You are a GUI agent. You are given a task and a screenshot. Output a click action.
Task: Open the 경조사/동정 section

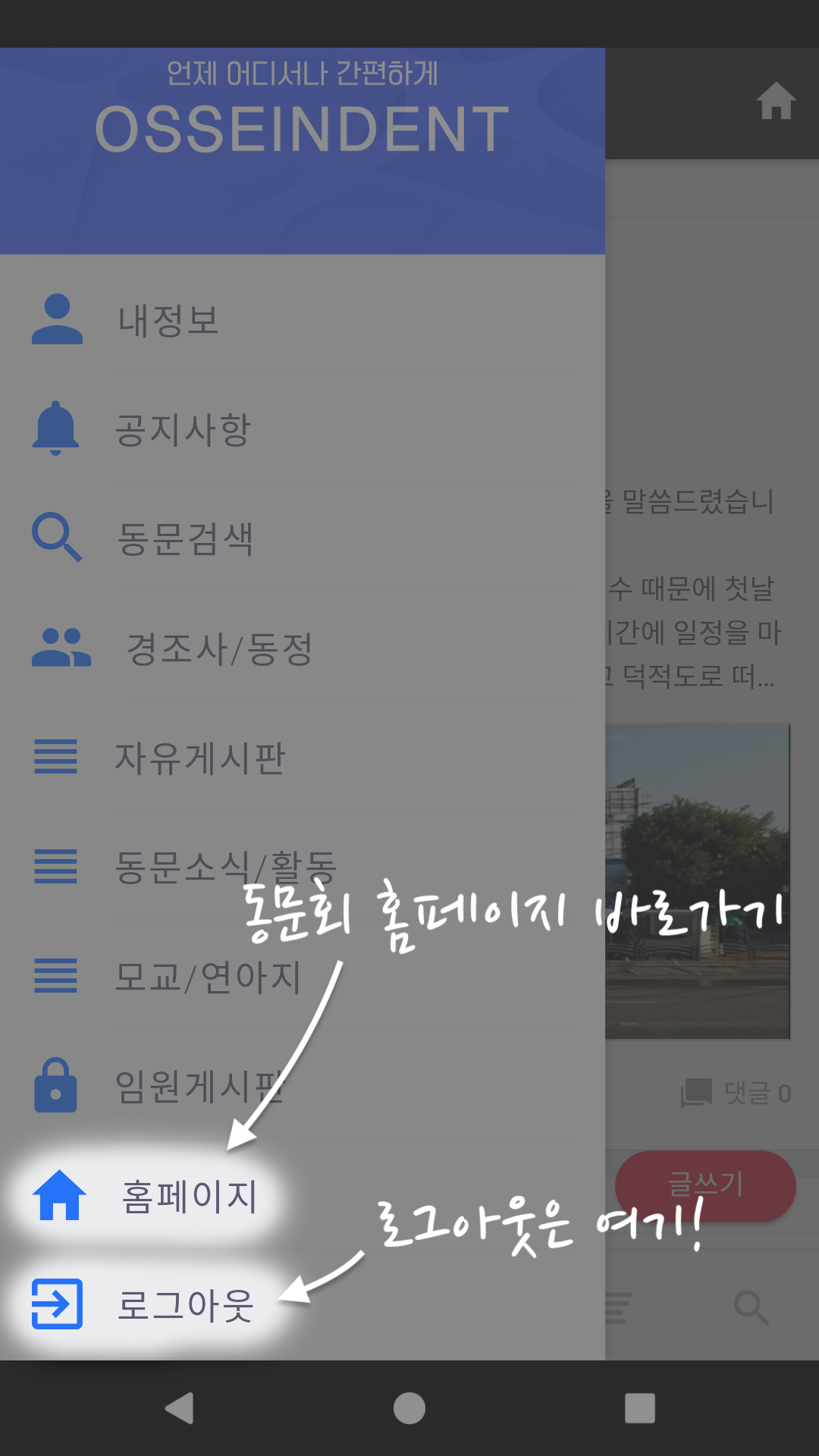[218, 649]
